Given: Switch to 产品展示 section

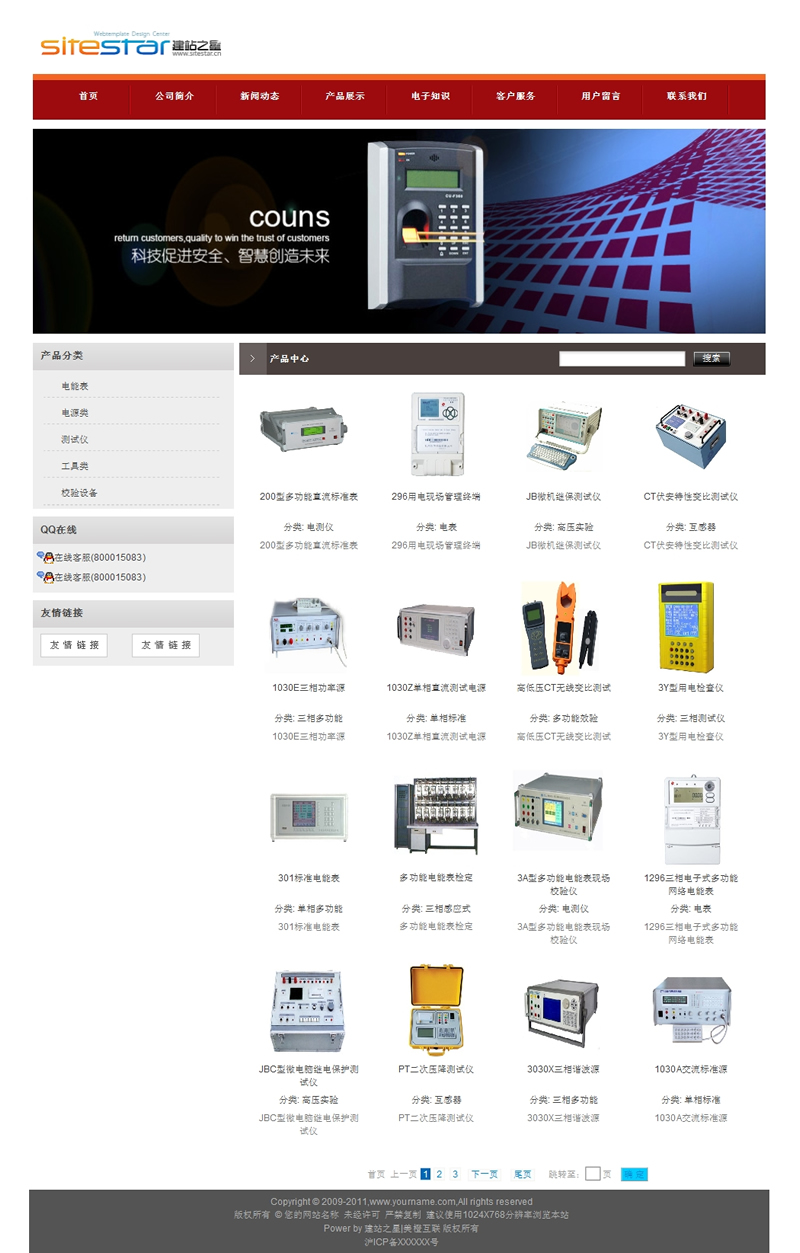Looking at the screenshot, I should point(345,97).
